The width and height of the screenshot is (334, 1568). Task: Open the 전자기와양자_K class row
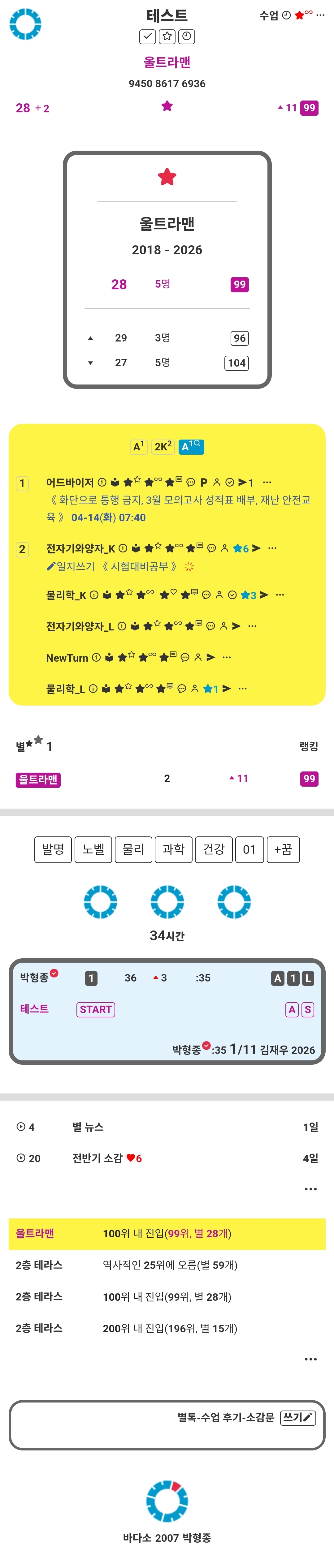click(x=80, y=548)
